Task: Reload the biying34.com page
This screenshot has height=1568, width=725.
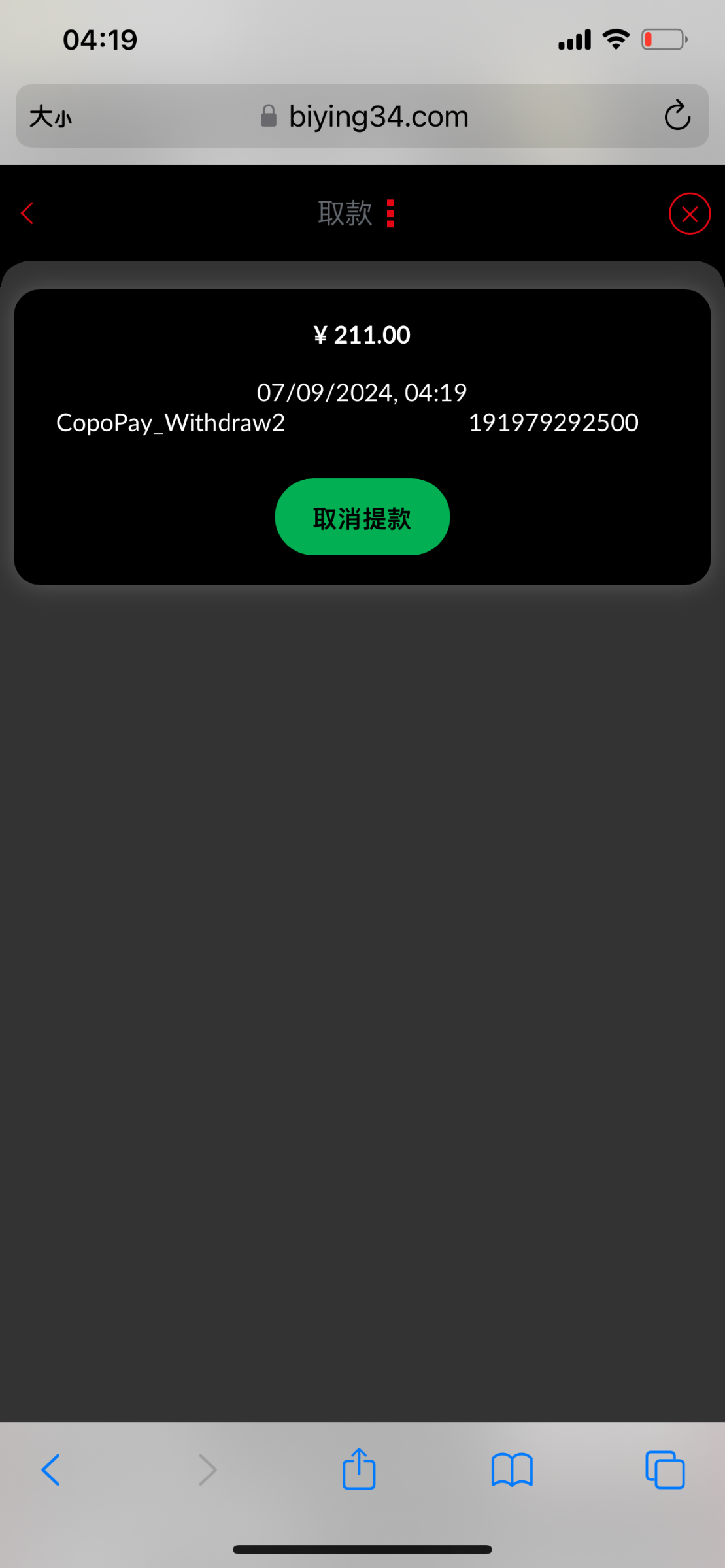Action: point(677,116)
